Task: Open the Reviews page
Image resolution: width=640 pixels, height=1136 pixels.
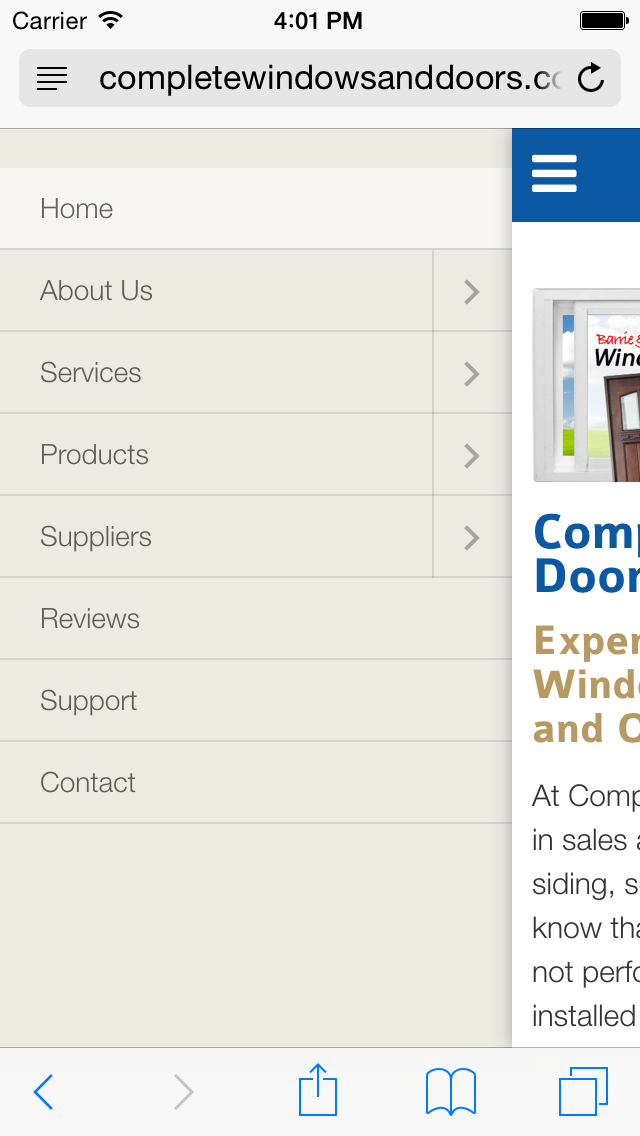Action: pos(90,619)
